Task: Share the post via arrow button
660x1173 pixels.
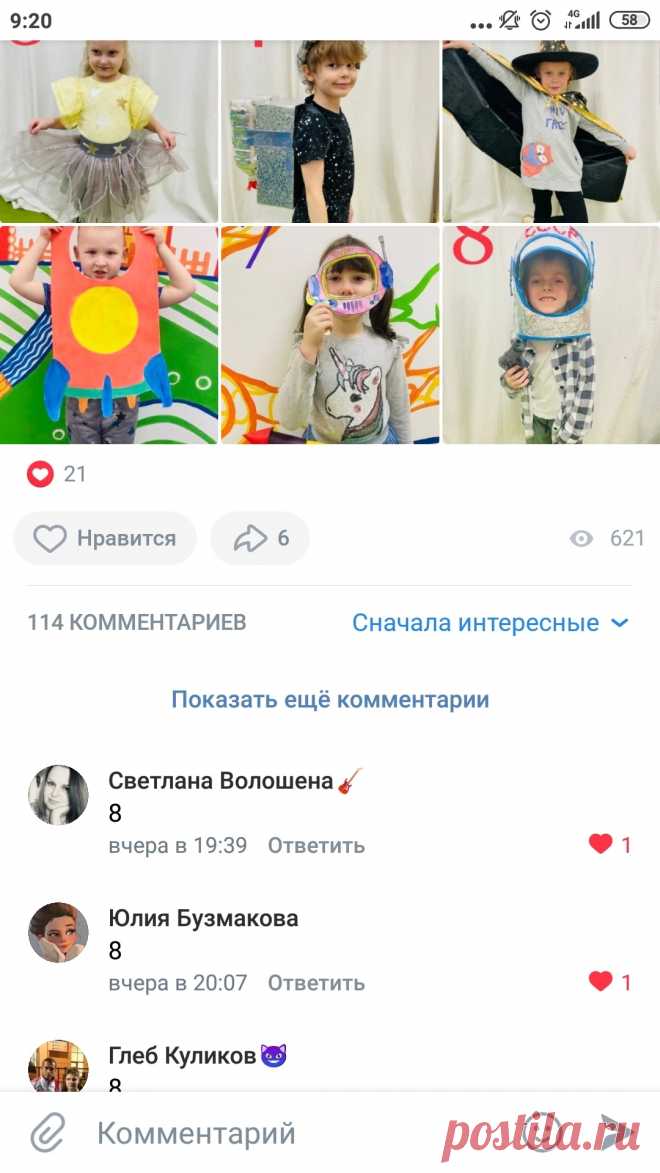Action: pyautogui.click(x=260, y=538)
